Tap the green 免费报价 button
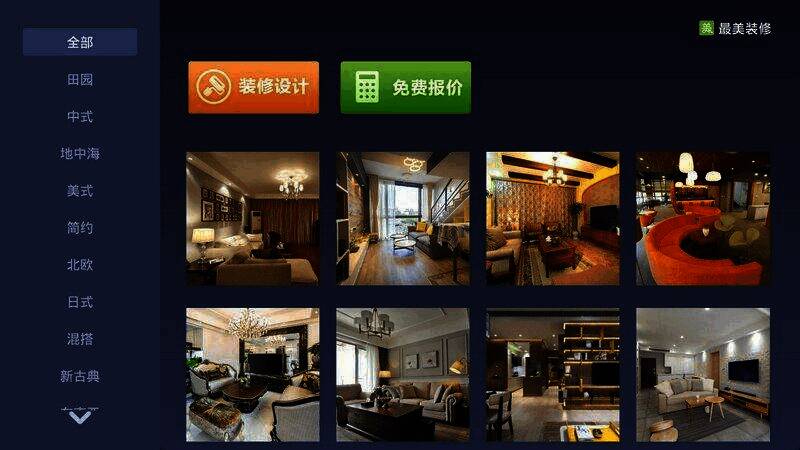 405,87
